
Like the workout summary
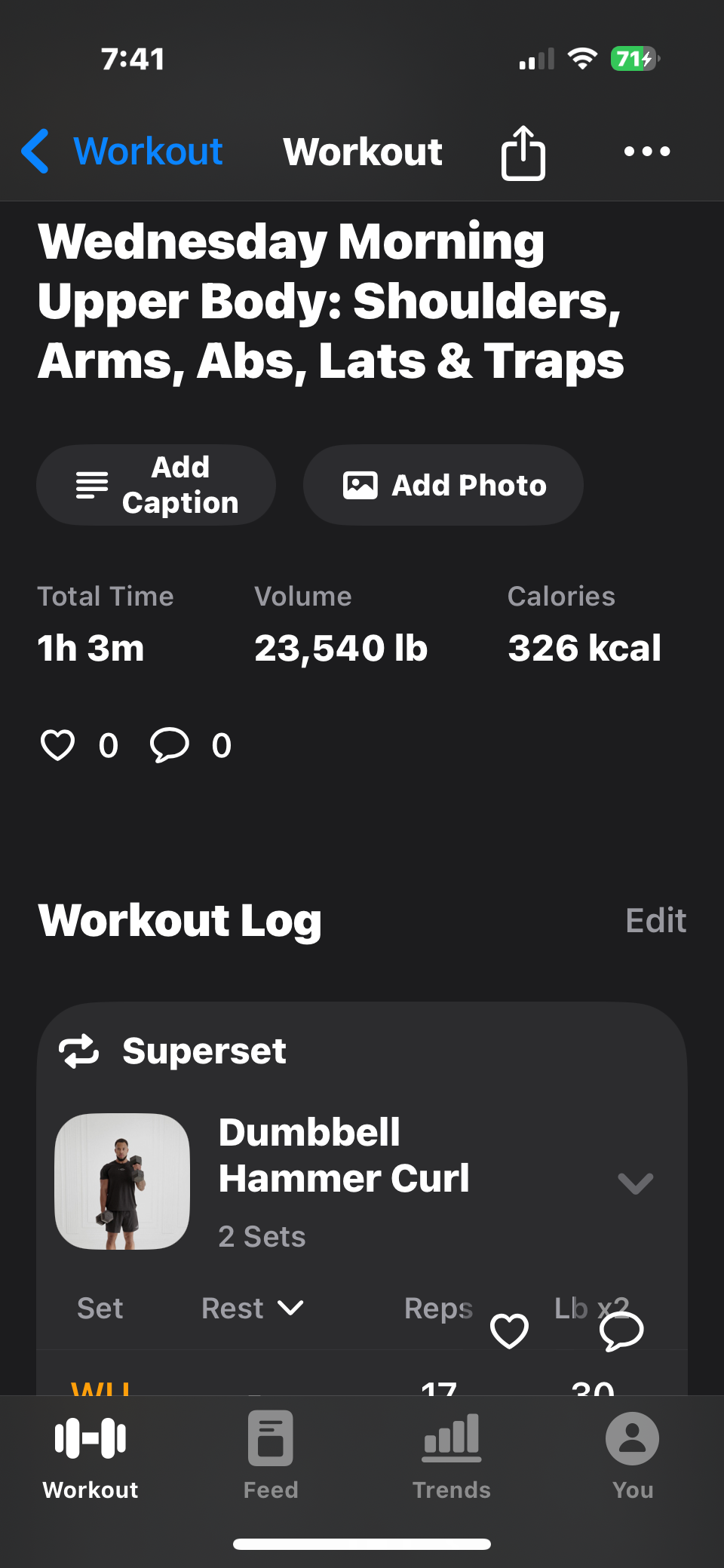click(58, 745)
